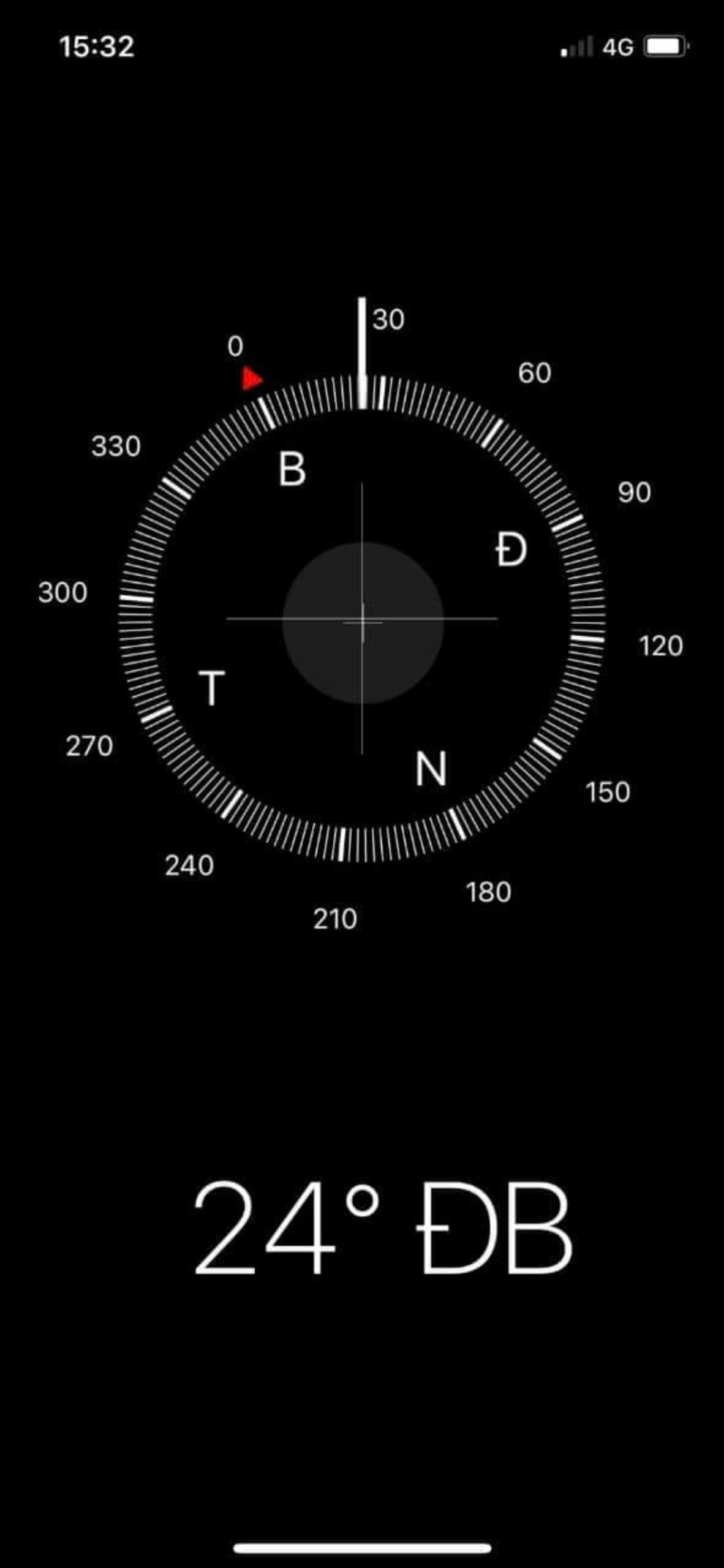The image size is (724, 1568).
Task: Tap the compass dial to lock the bearing
Action: click(x=362, y=620)
